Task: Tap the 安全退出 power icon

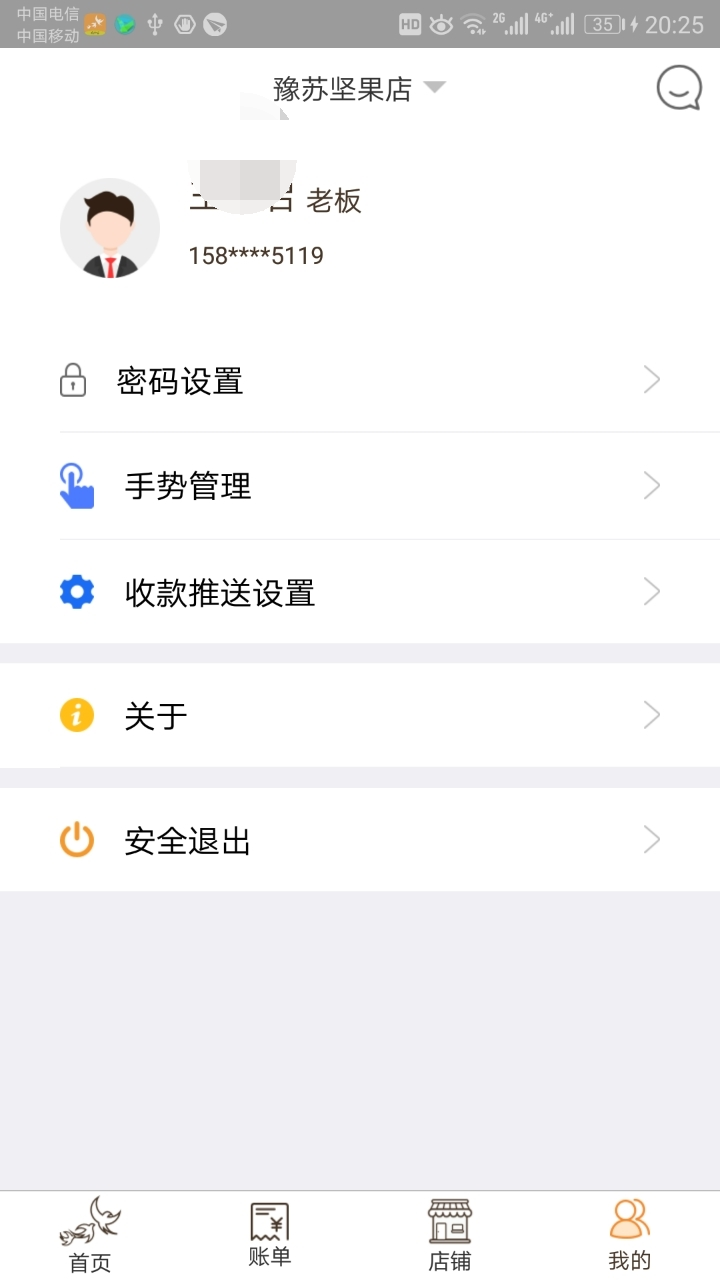Action: coord(77,840)
